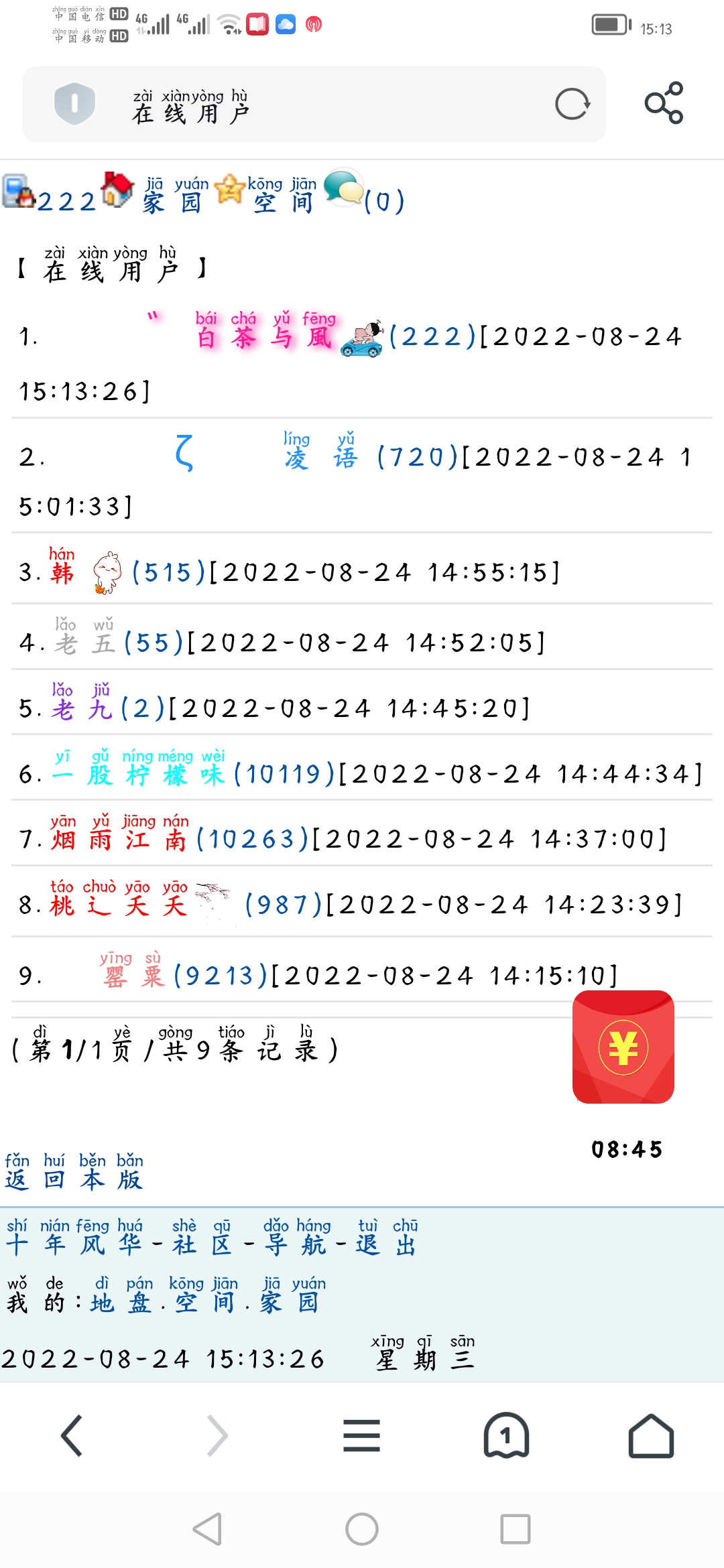Open user 烟雨江南 profile link
Viewport: 724px width, 1568px height.
tap(118, 839)
